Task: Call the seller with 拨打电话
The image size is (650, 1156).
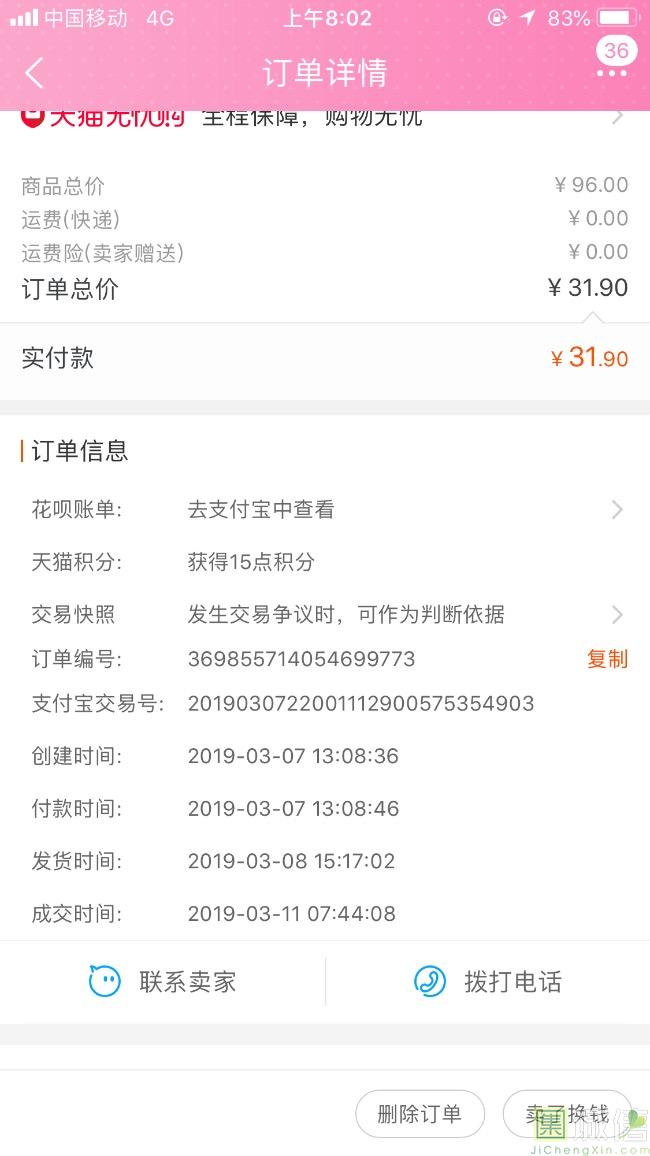Action: click(488, 982)
